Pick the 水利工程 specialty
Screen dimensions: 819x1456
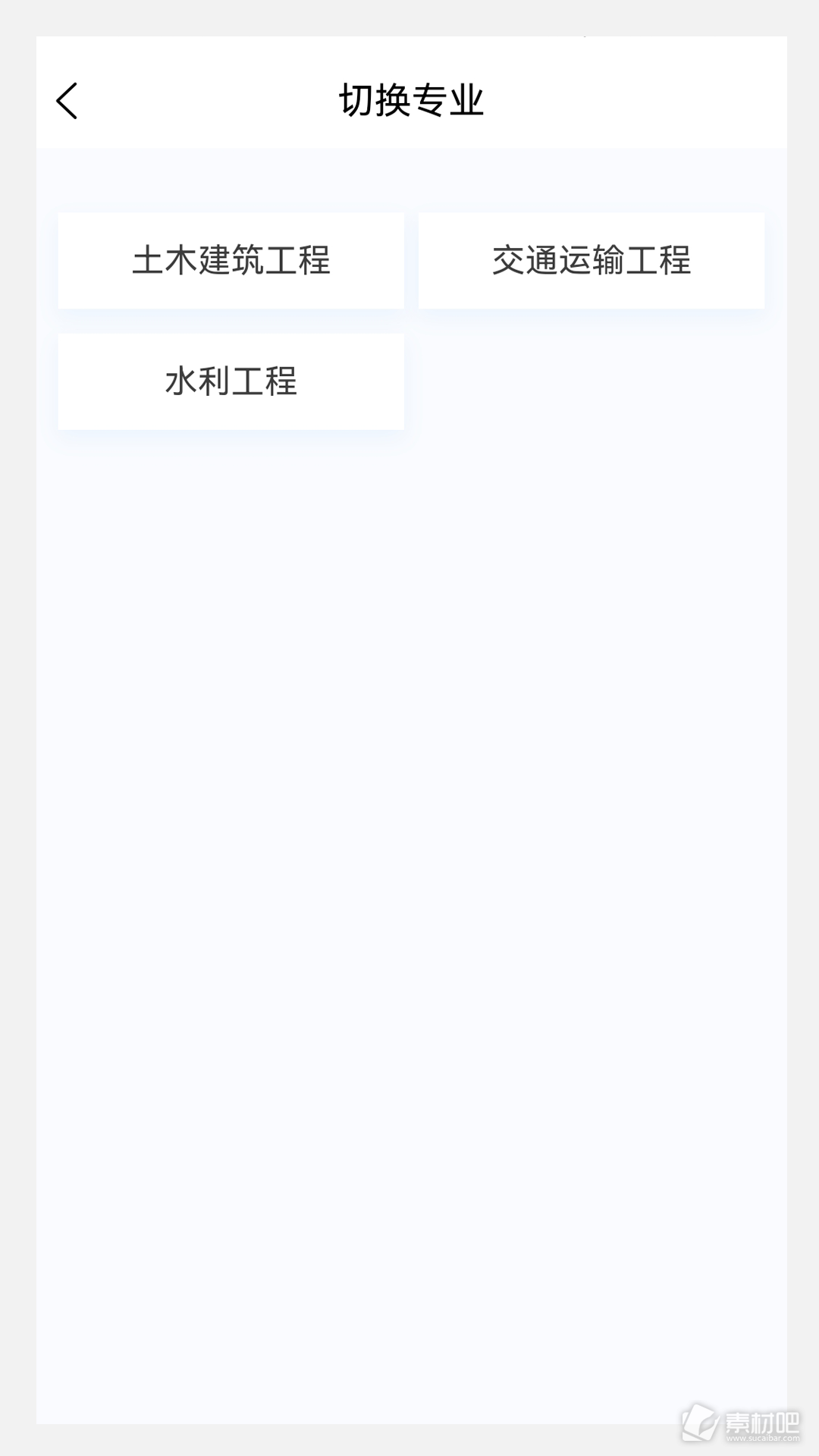pyautogui.click(x=231, y=381)
